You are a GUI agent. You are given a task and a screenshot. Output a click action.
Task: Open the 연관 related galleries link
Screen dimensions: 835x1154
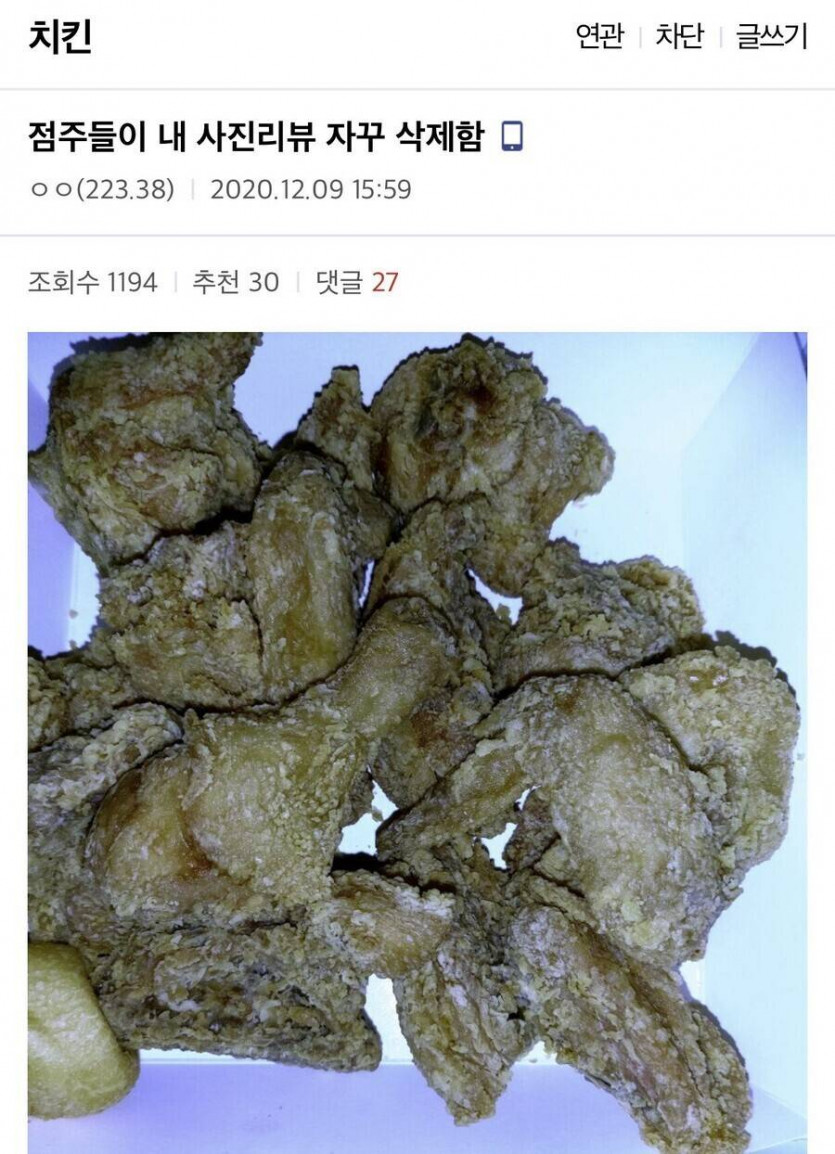point(600,38)
